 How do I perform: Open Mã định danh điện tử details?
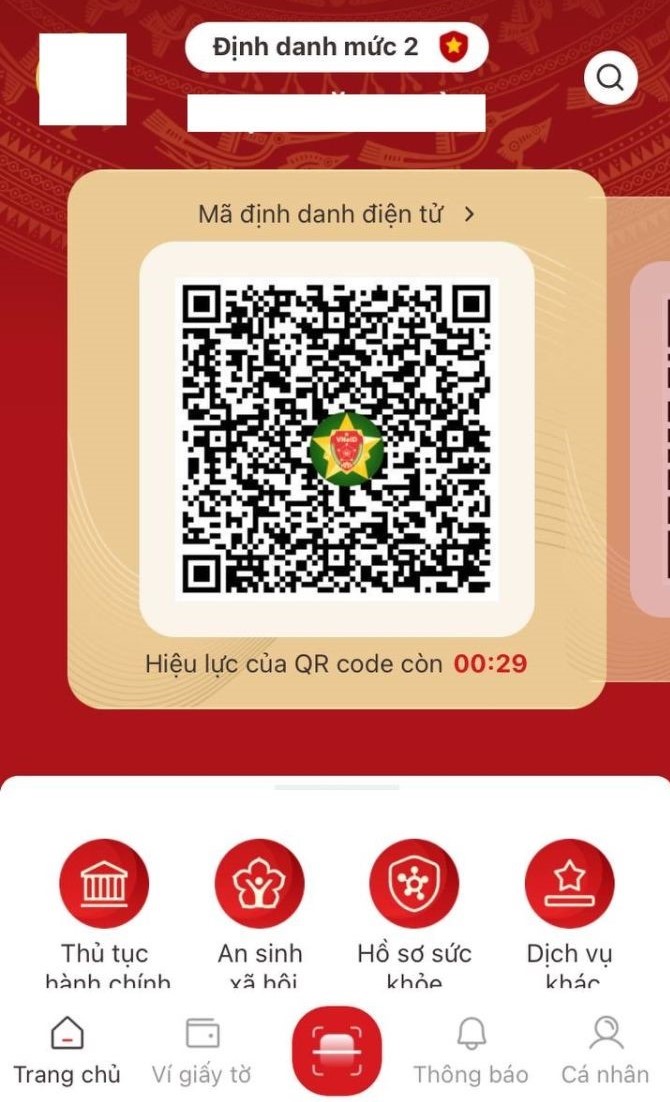(x=336, y=213)
